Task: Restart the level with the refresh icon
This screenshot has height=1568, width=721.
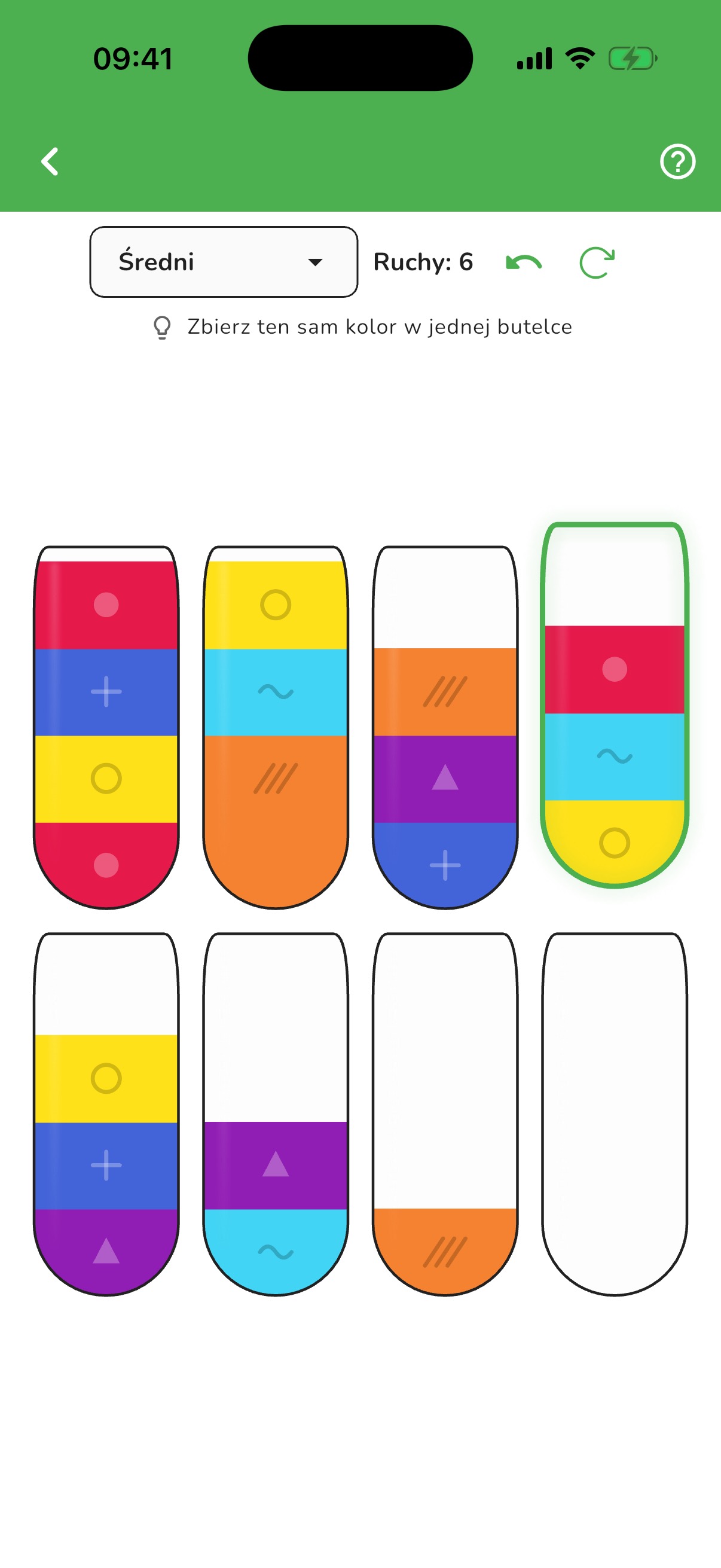Action: click(x=596, y=263)
